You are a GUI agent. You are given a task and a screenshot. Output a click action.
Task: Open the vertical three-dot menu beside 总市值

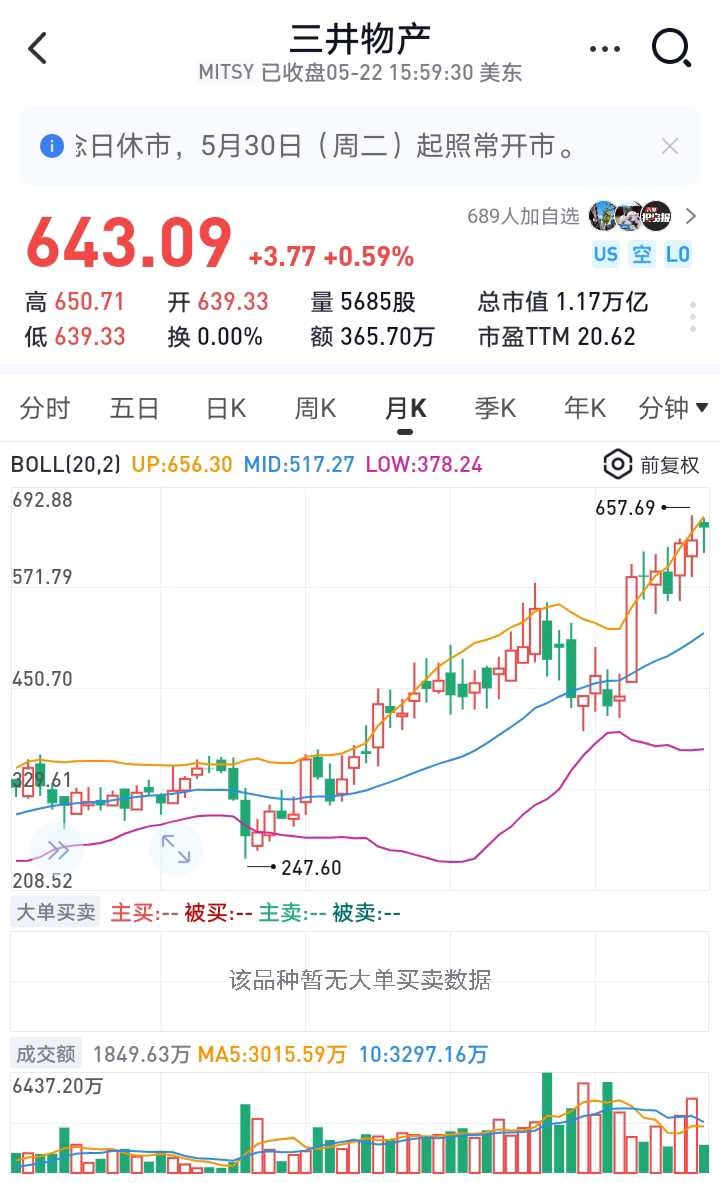click(691, 317)
